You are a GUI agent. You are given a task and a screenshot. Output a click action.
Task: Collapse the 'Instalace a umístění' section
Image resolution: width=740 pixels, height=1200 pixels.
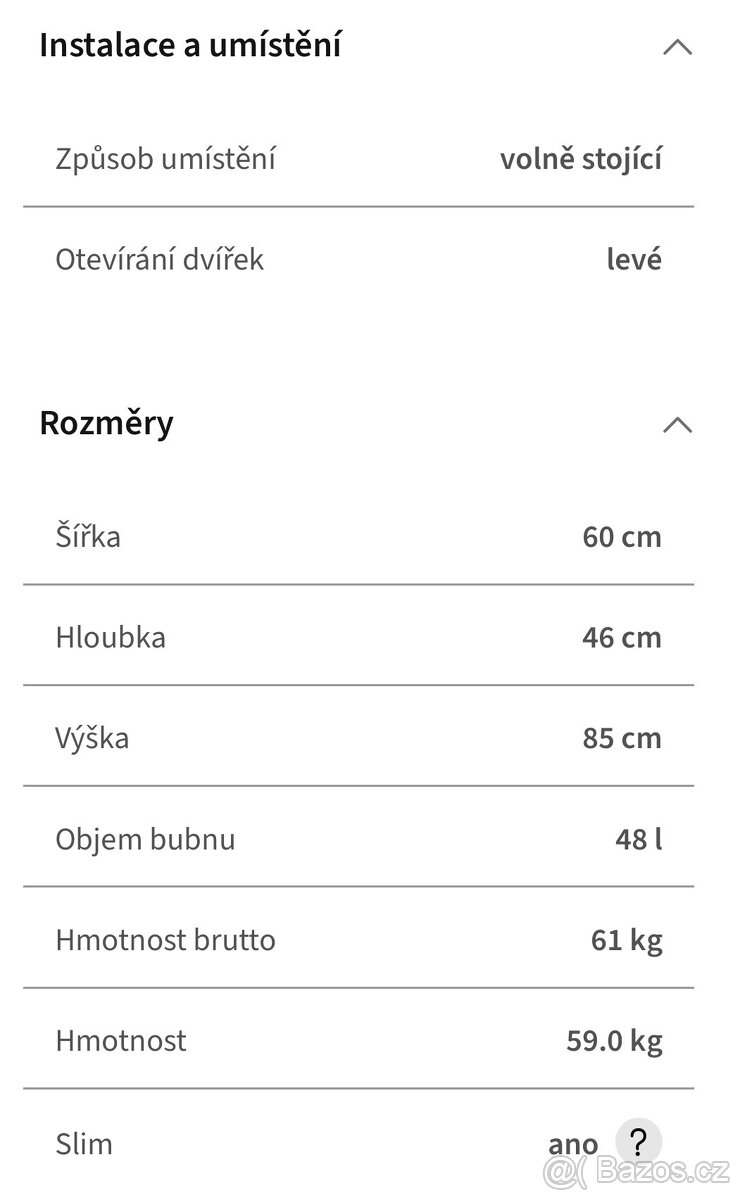(x=678, y=46)
